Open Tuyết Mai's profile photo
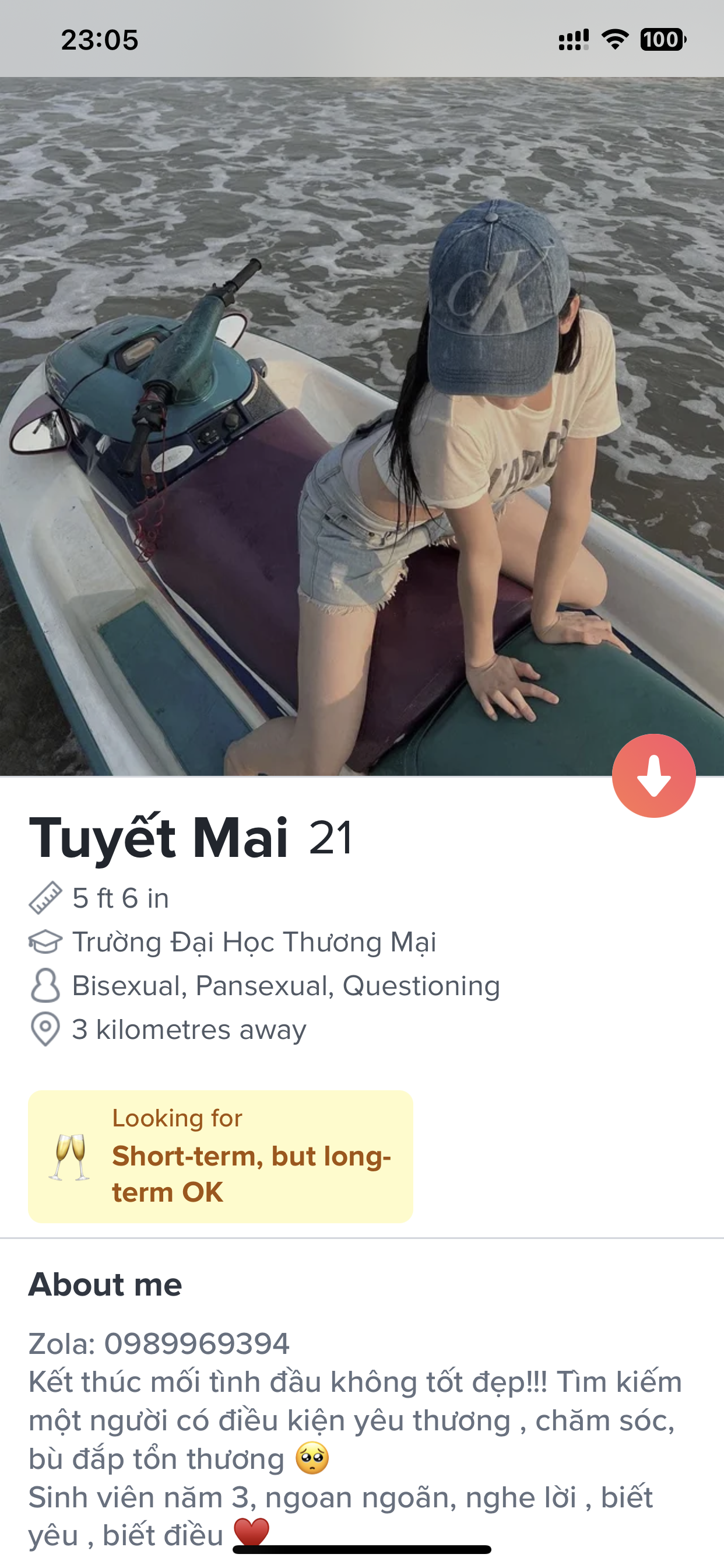 [x=361, y=426]
